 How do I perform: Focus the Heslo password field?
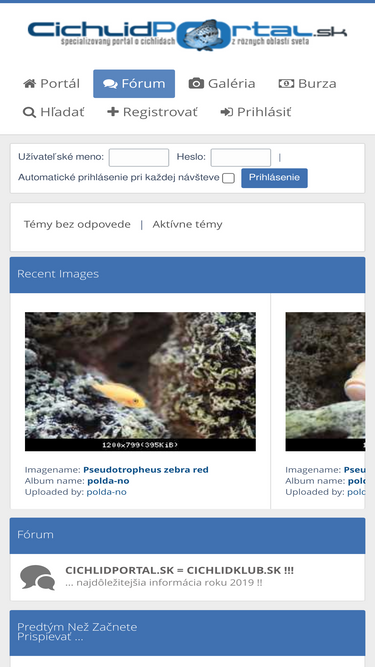click(x=241, y=157)
